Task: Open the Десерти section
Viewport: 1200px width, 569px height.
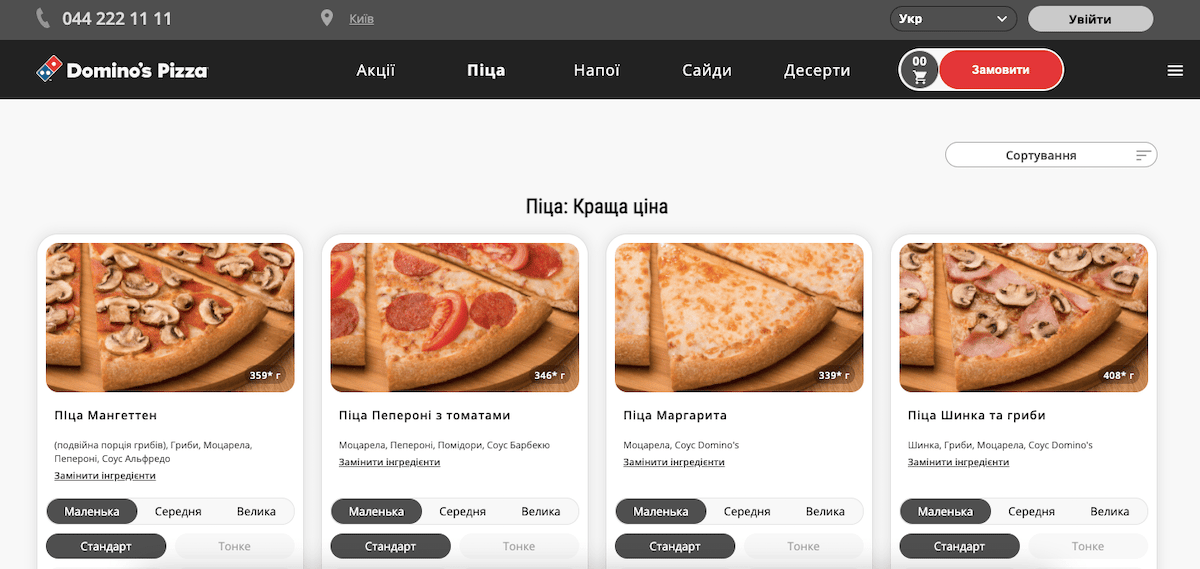Action: click(817, 70)
